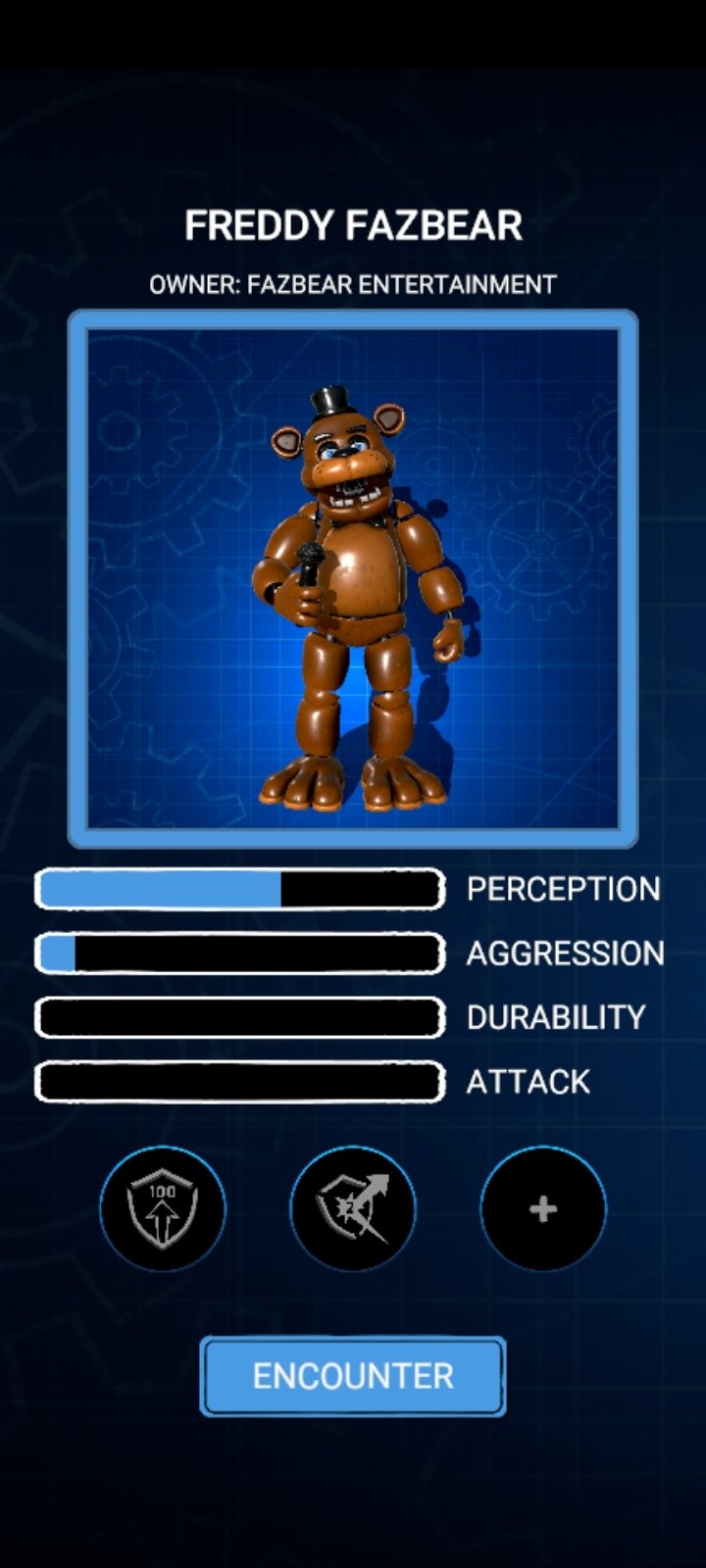706x1568 pixels.
Task: Tap the ENCOUNTER button
Action: (353, 1376)
